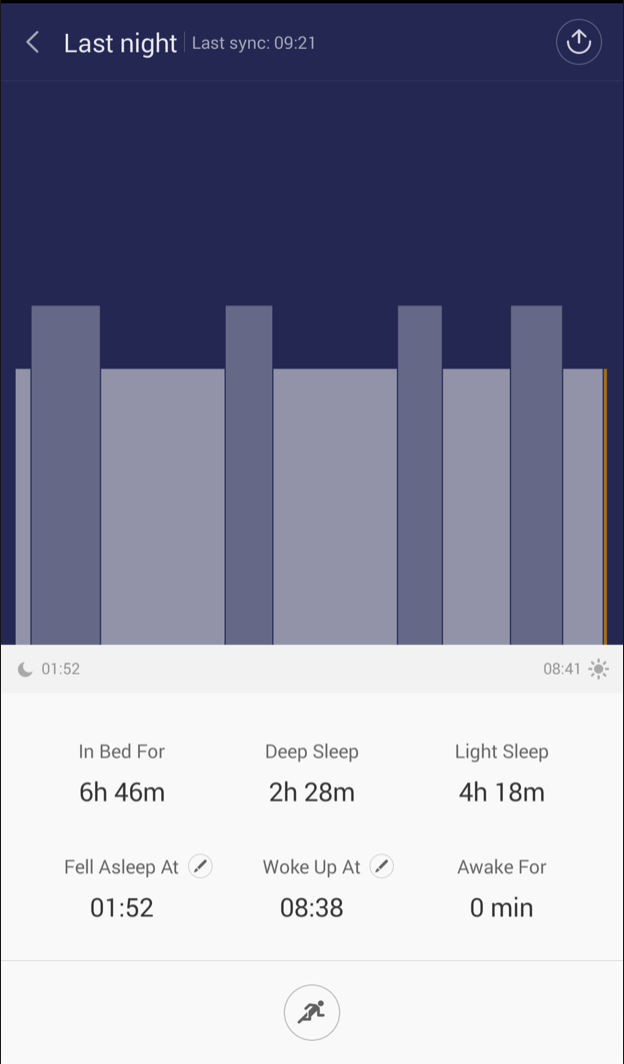Go back from Last night screen

coord(32,43)
